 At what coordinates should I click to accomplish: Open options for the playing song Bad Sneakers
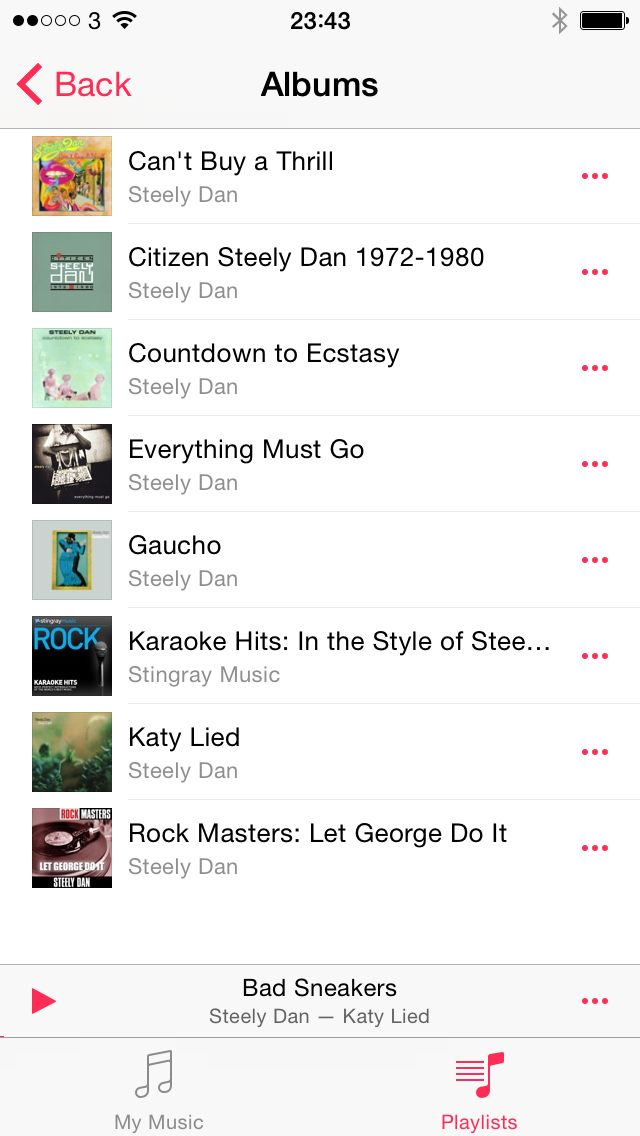(594, 1001)
